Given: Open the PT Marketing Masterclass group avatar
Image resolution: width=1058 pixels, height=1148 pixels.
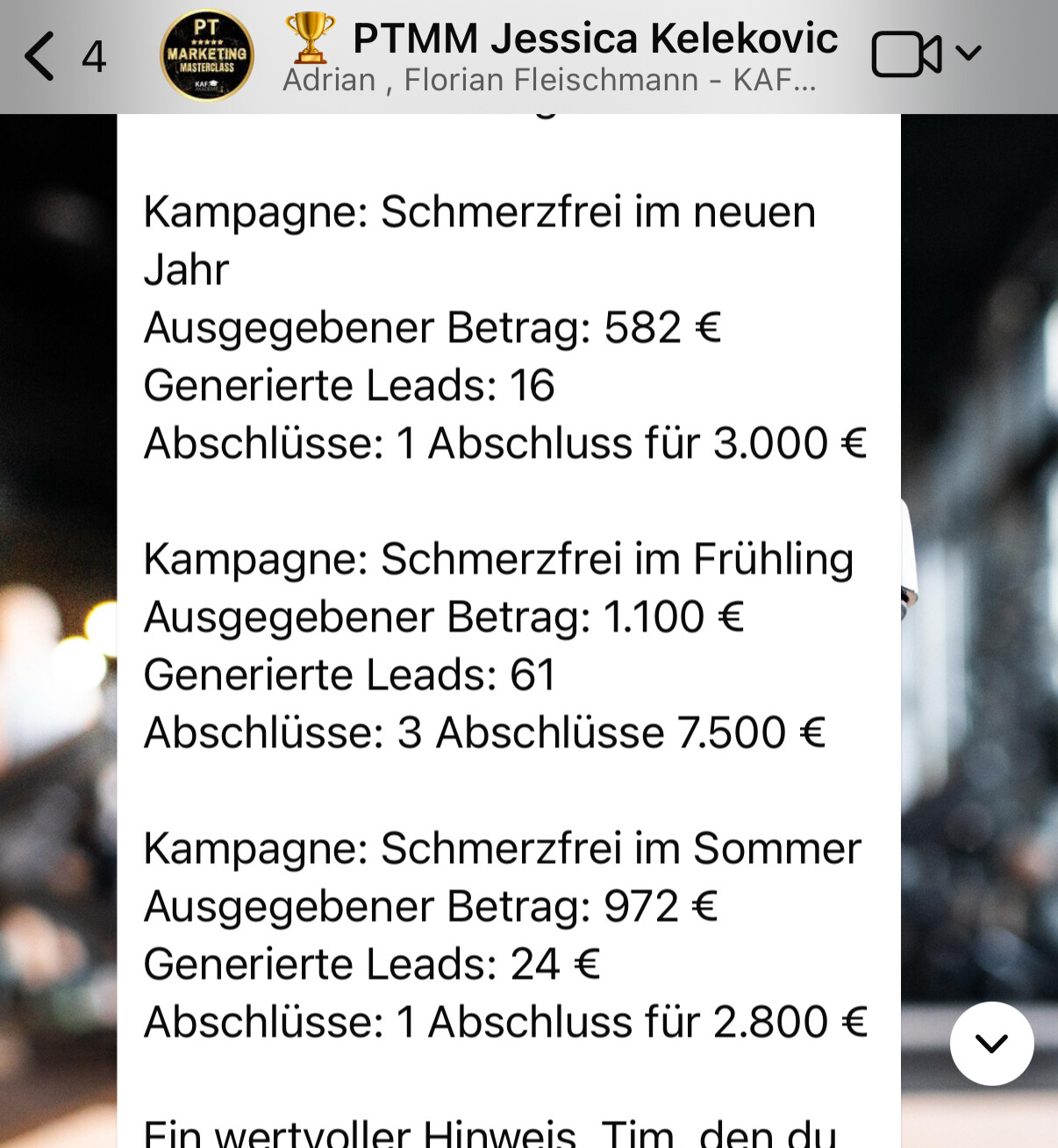Looking at the screenshot, I should pyautogui.click(x=207, y=56).
